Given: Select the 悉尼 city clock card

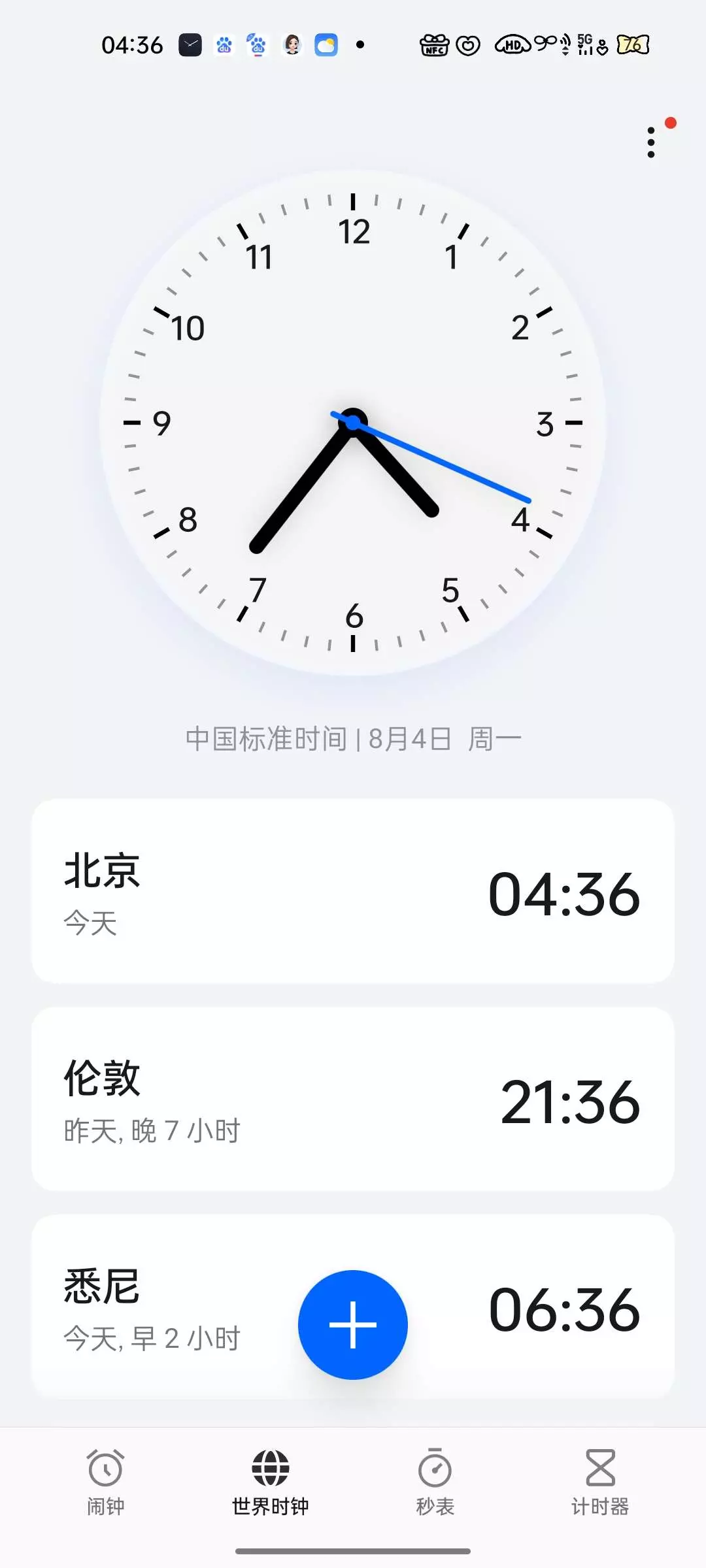Looking at the screenshot, I should 353,1307.
